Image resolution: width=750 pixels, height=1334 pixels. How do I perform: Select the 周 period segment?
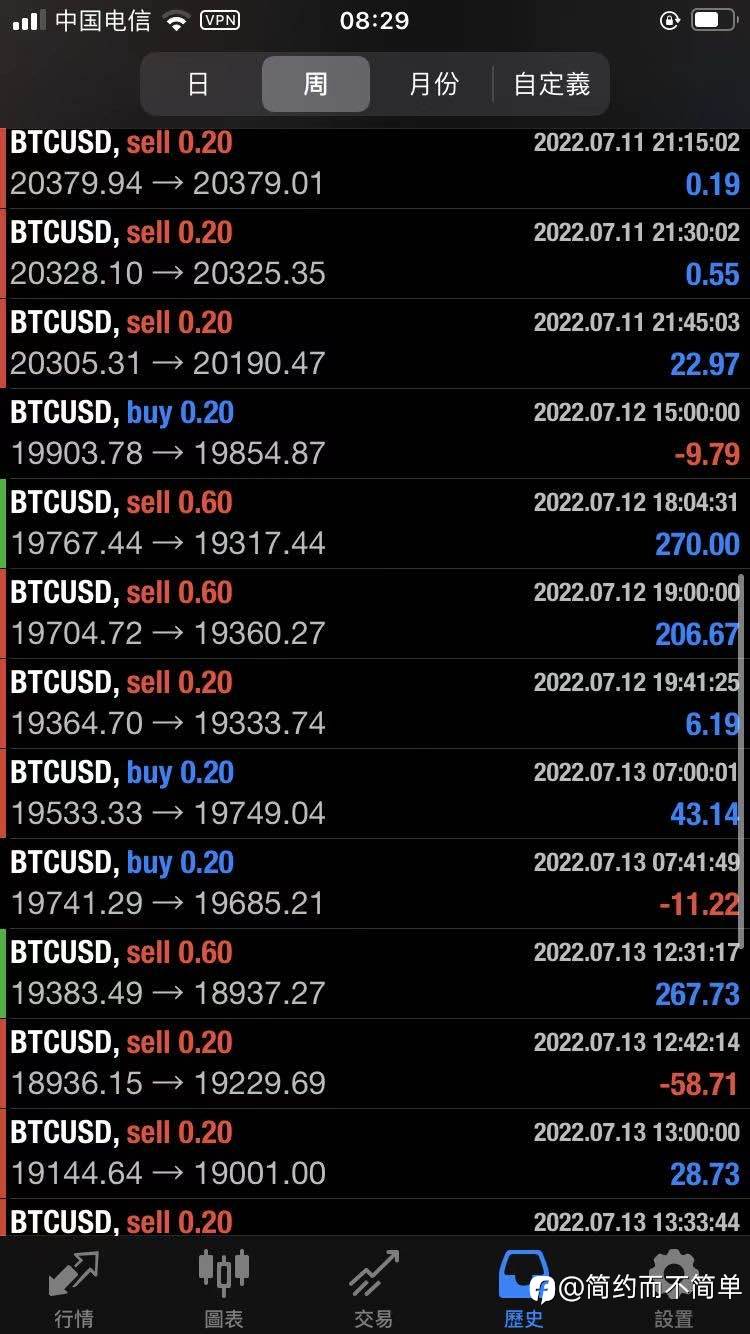pos(315,84)
